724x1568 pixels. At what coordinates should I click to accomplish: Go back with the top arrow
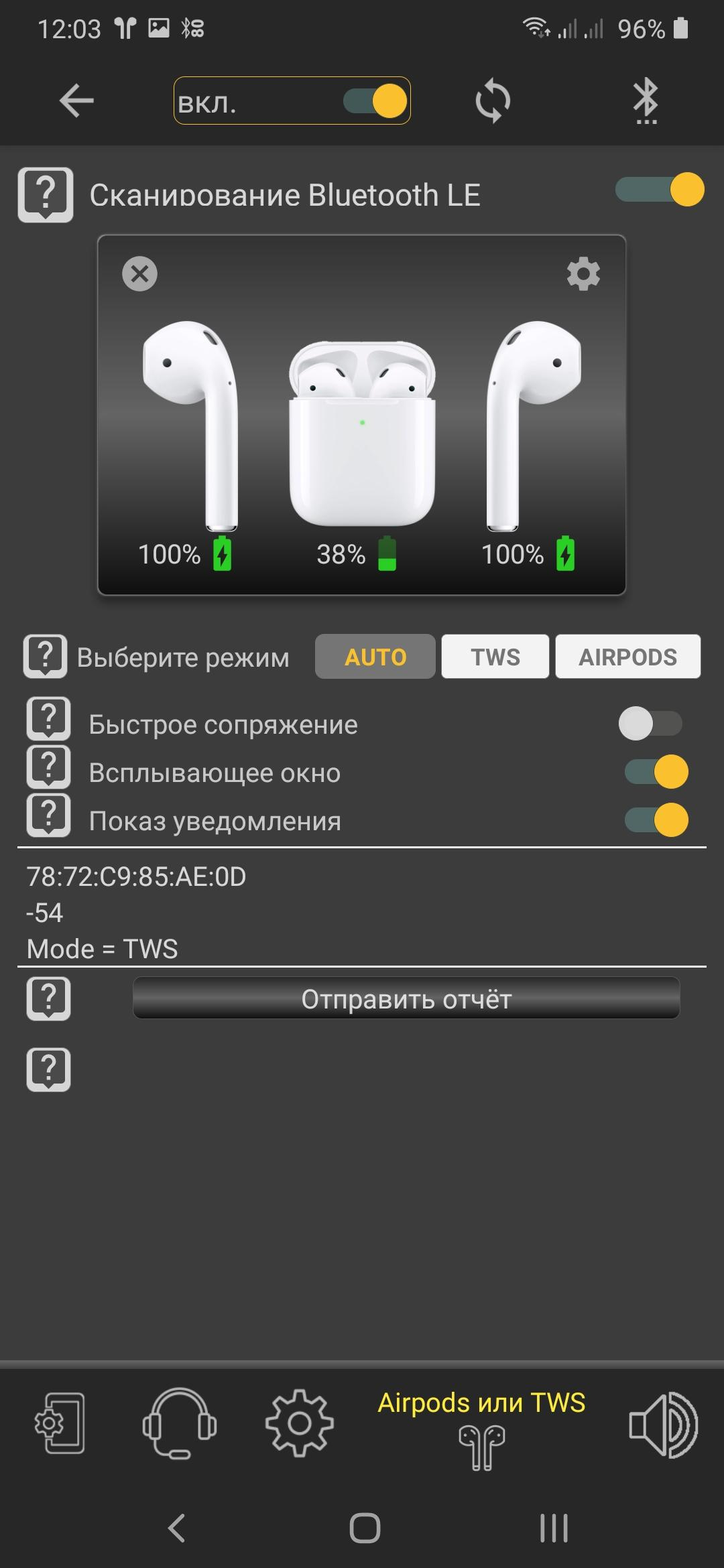coord(76,101)
